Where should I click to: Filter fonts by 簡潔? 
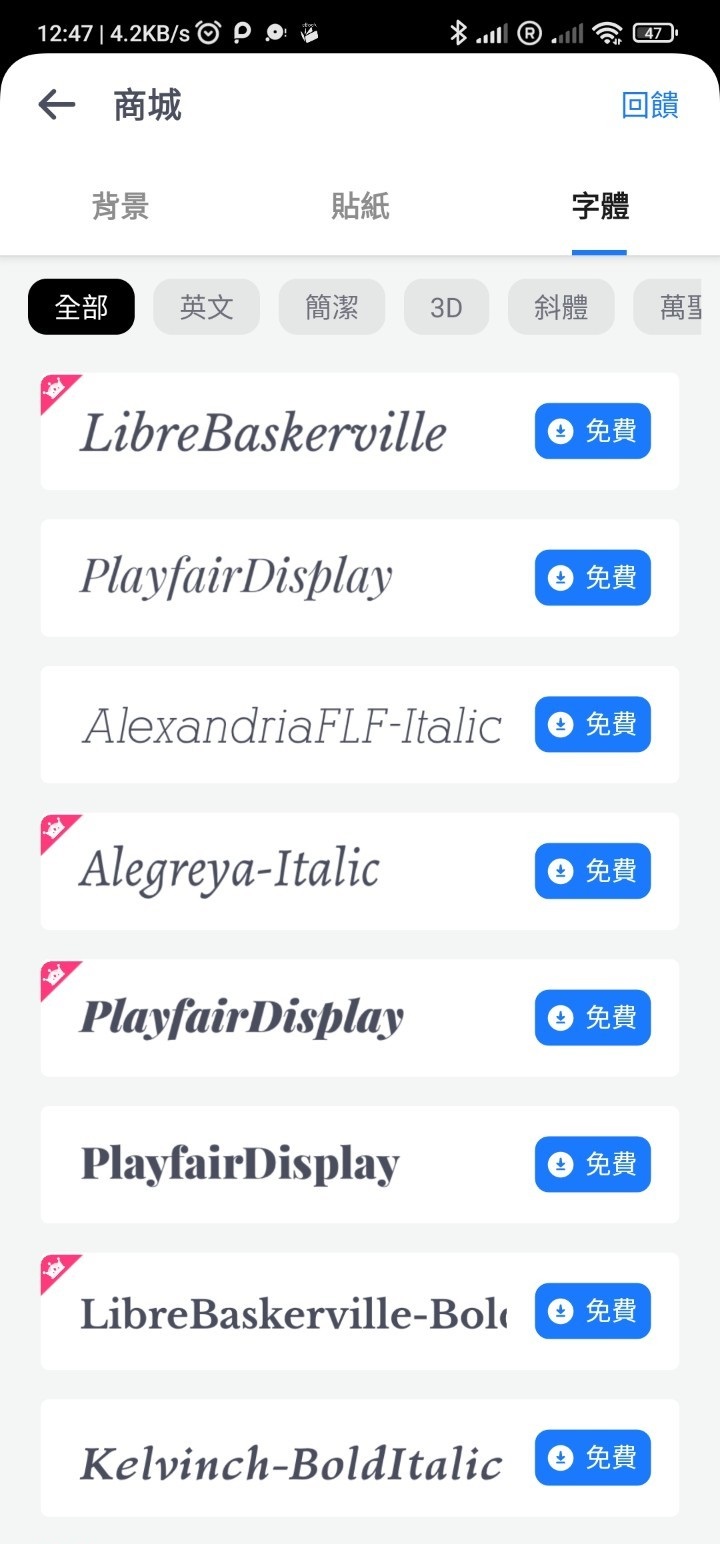point(332,307)
